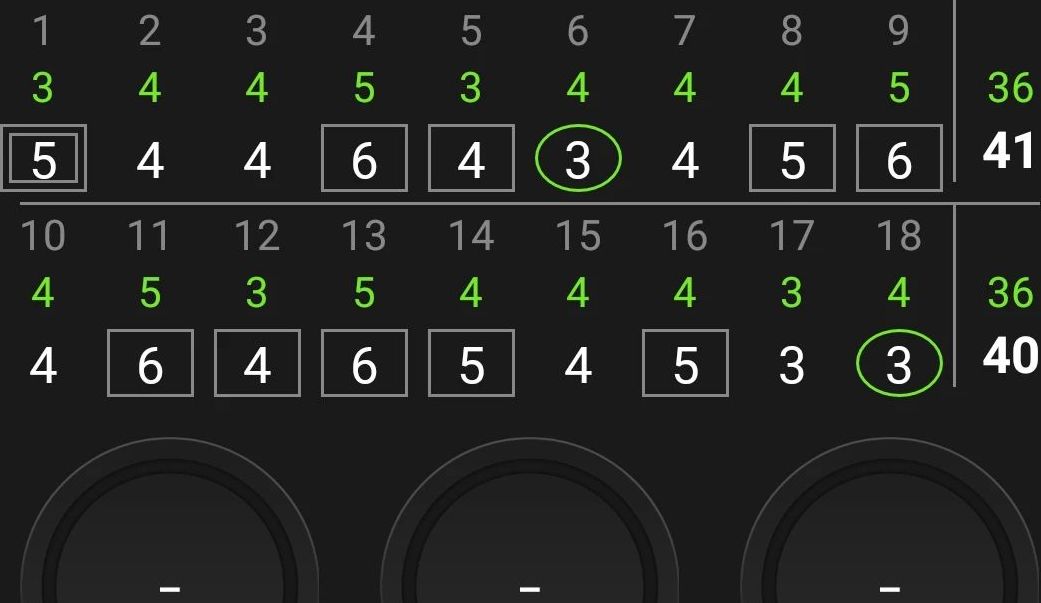Select hole 6 birdie score

(578, 159)
